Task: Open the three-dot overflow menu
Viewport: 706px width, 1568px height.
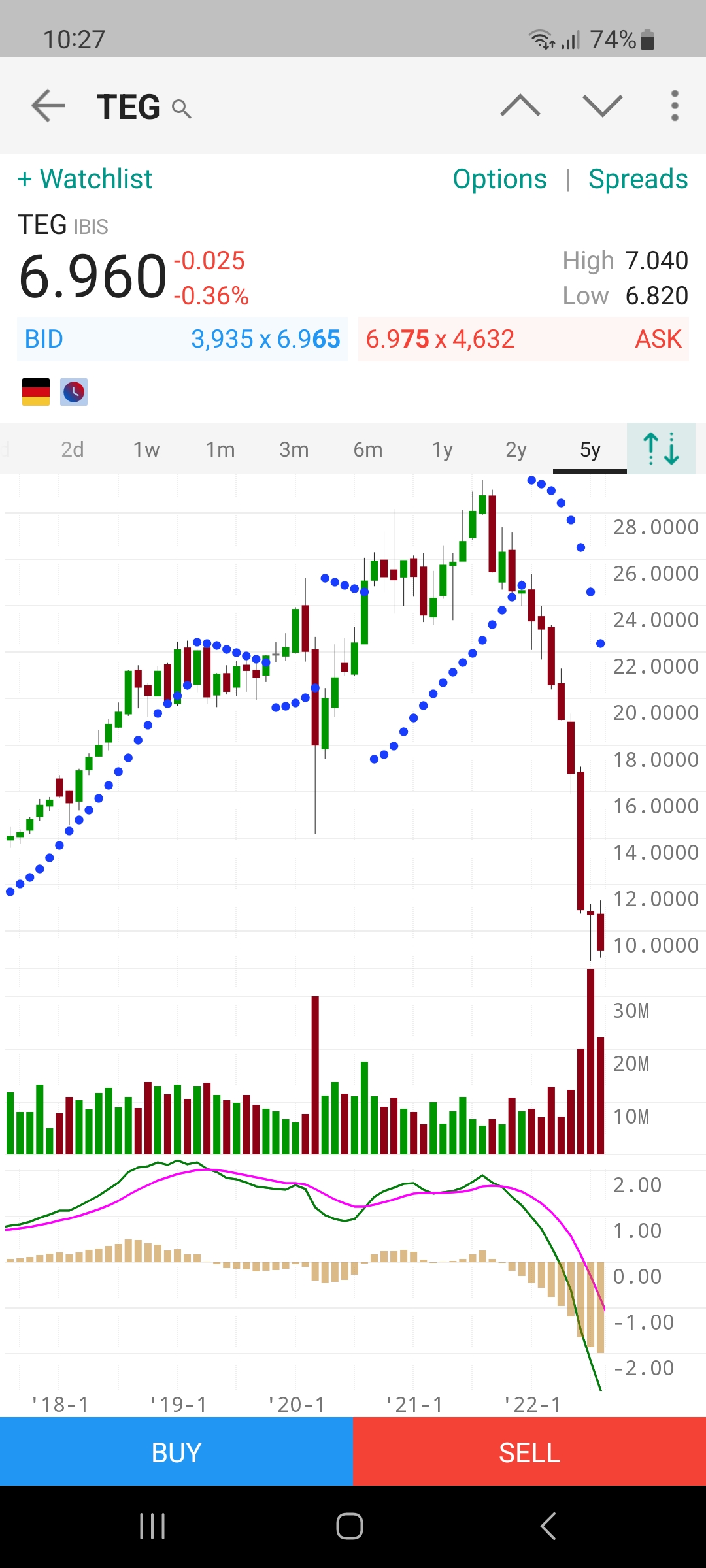Action: coord(675,106)
